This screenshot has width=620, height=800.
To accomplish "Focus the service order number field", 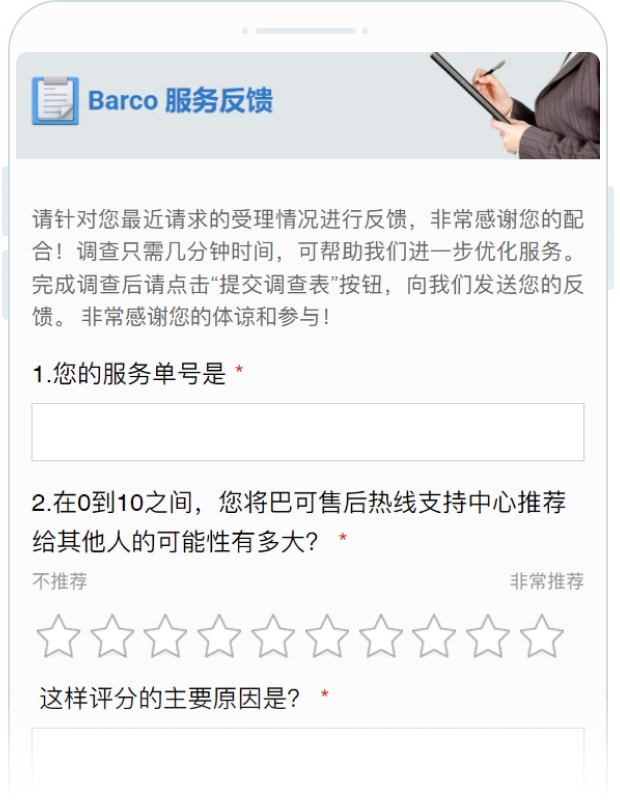I will [307, 432].
